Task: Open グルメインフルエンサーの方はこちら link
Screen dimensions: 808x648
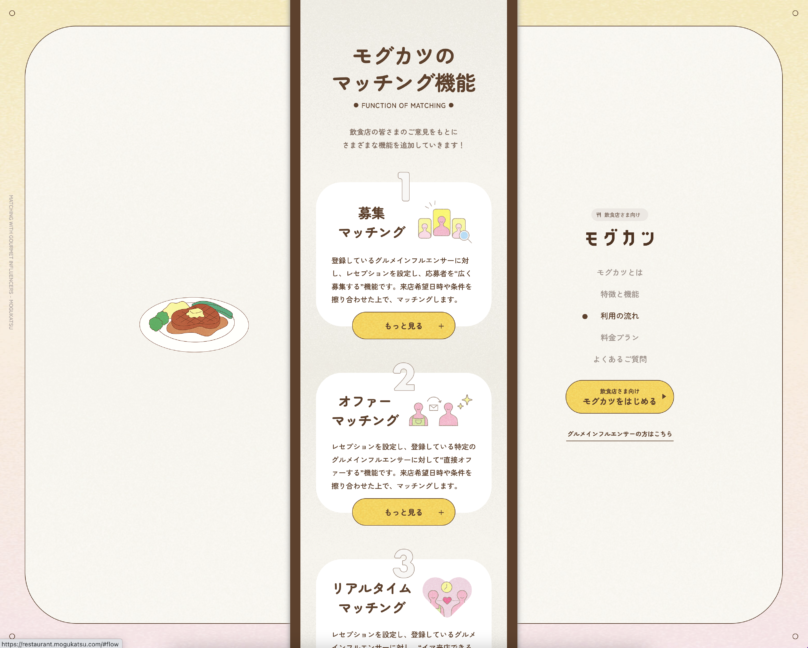Action: pos(619,435)
